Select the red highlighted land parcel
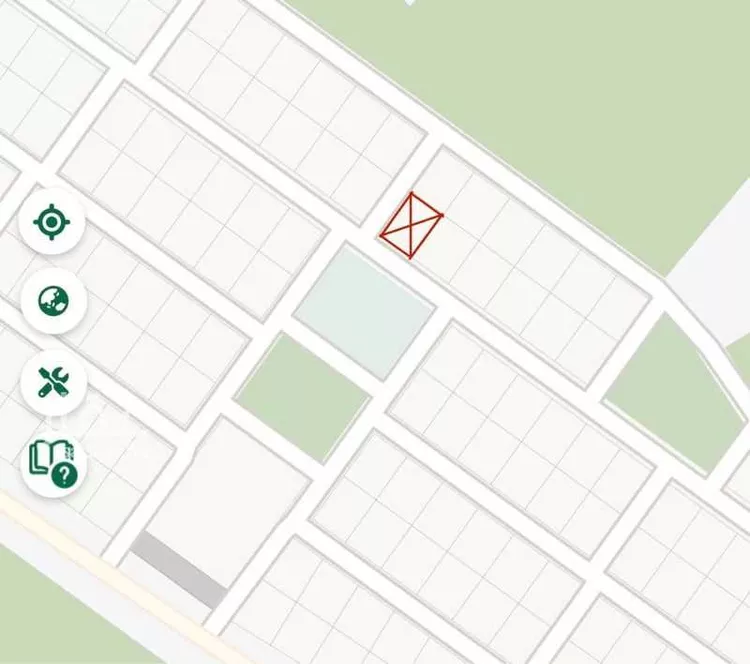This screenshot has width=750, height=664. pyautogui.click(x=411, y=225)
